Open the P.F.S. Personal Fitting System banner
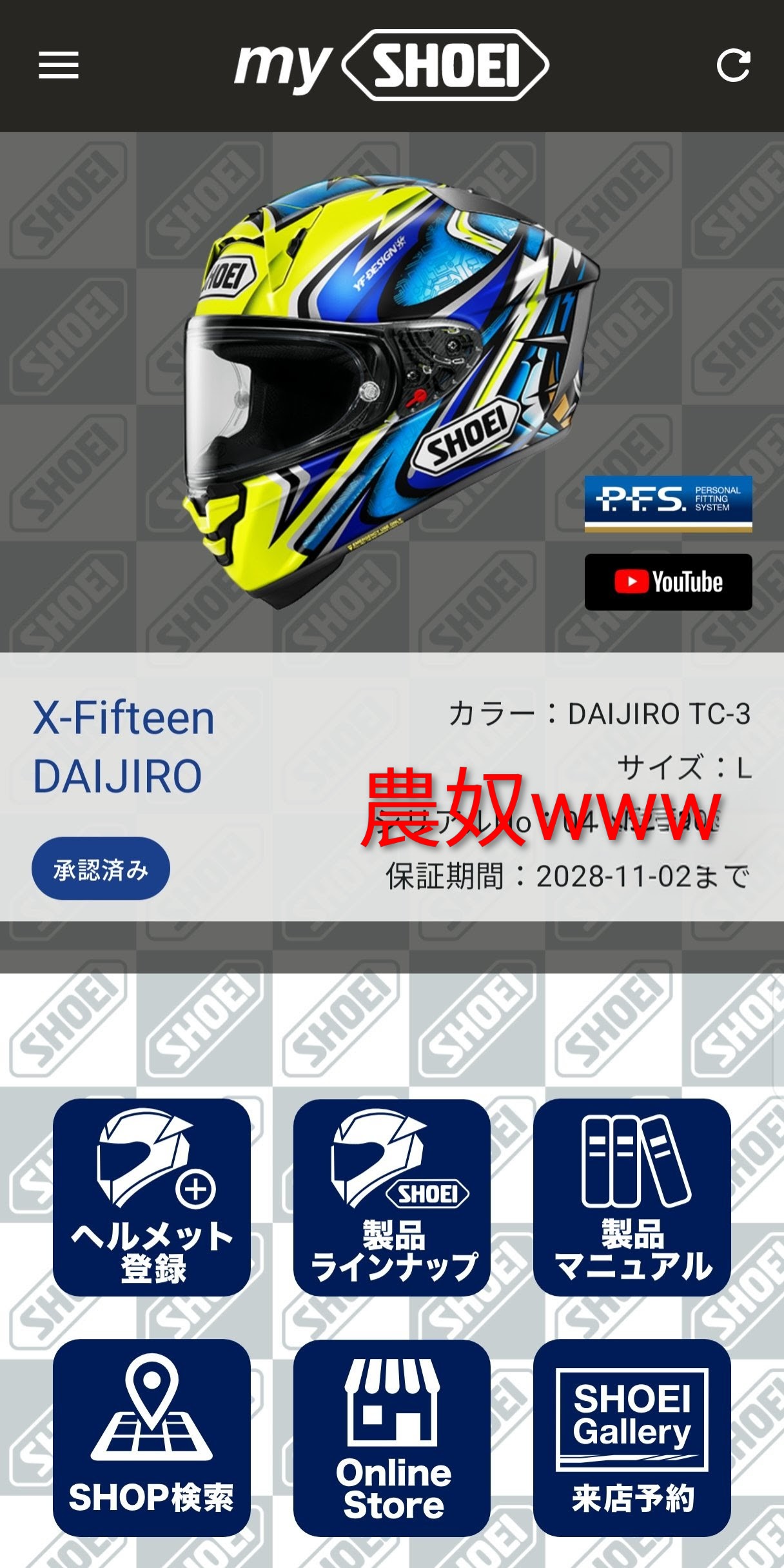The width and height of the screenshot is (784, 1568). [x=668, y=504]
